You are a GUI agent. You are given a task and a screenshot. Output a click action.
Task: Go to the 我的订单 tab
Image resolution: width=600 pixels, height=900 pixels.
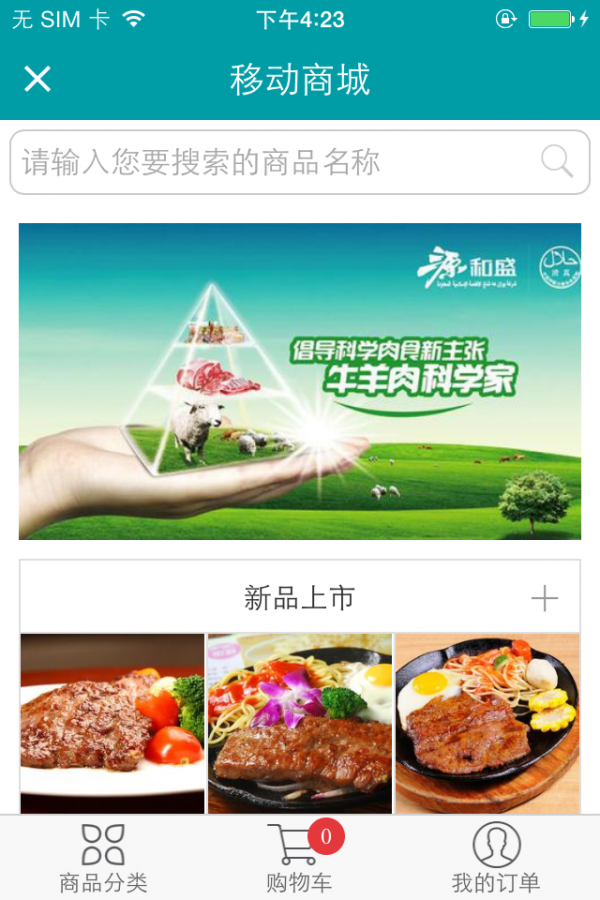(496, 858)
